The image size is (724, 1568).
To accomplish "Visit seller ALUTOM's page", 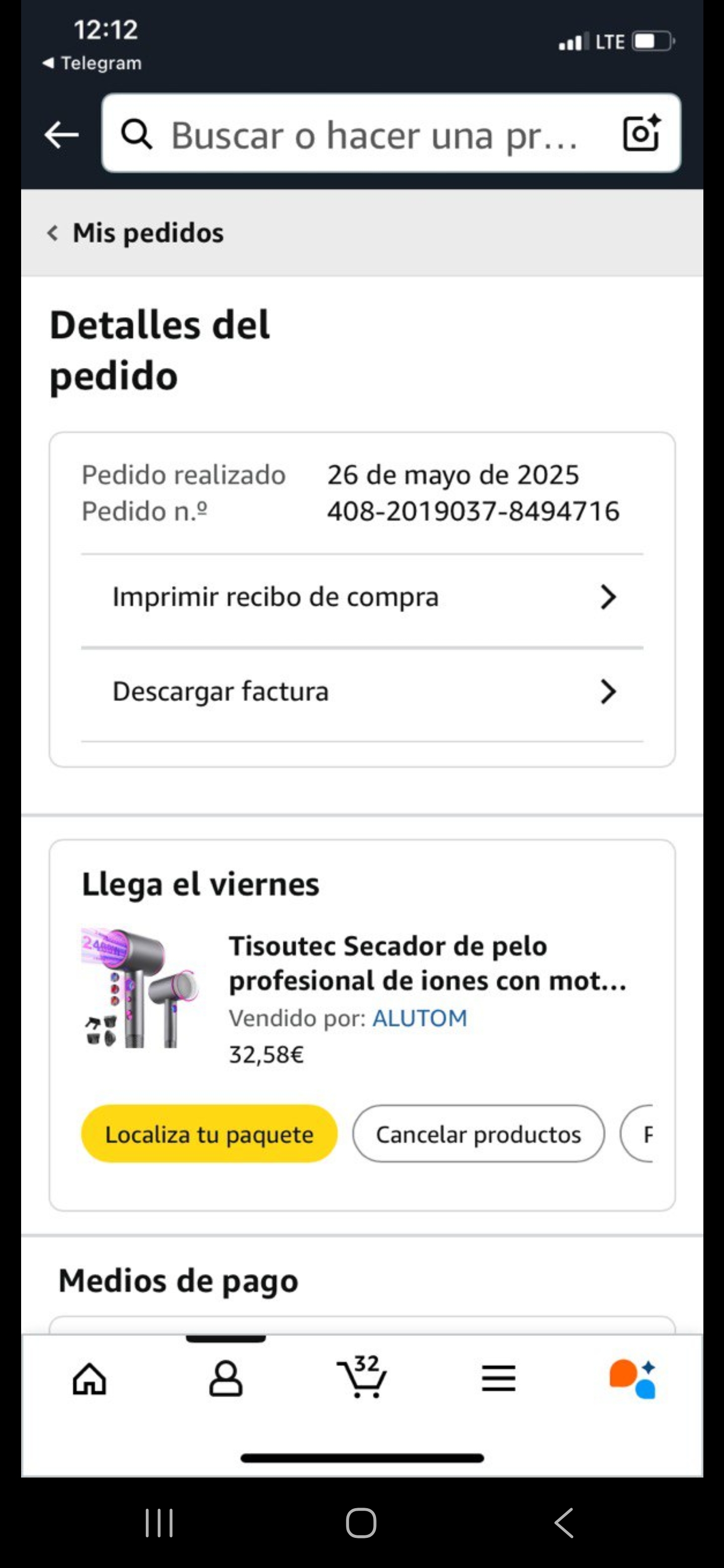I will click(419, 1018).
